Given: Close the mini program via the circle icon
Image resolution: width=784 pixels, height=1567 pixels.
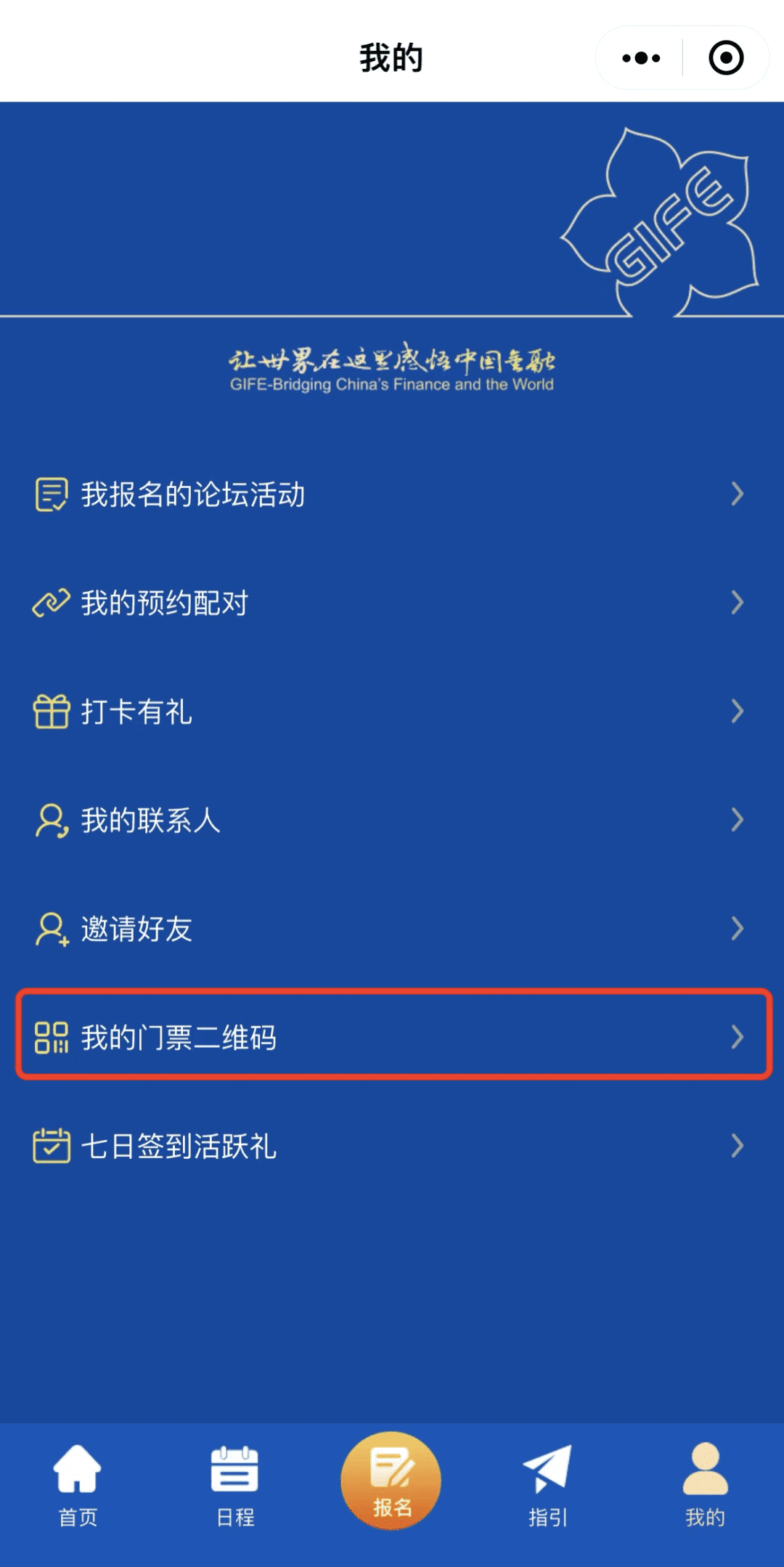Looking at the screenshot, I should 726,58.
